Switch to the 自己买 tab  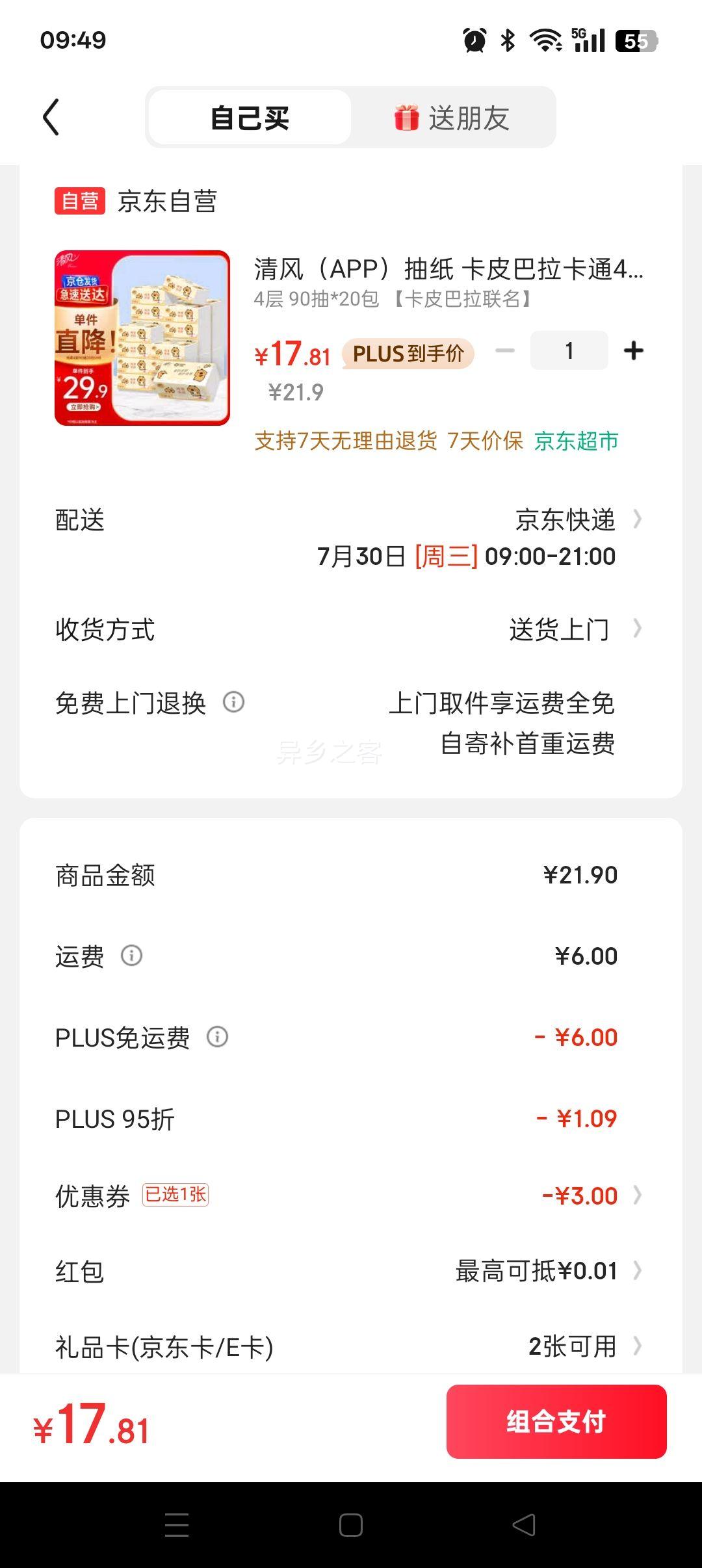pyautogui.click(x=249, y=117)
